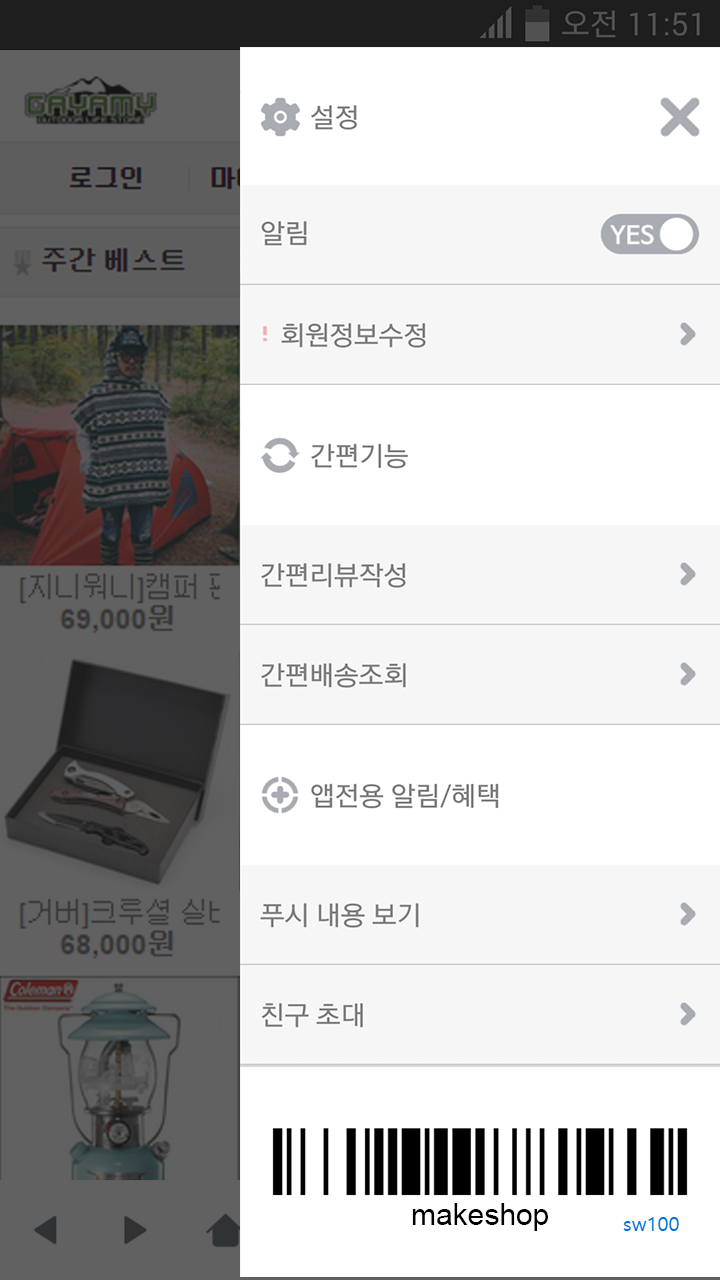Click the warning icon beside 회원정보수정
This screenshot has height=1280, width=720.
tap(263, 334)
